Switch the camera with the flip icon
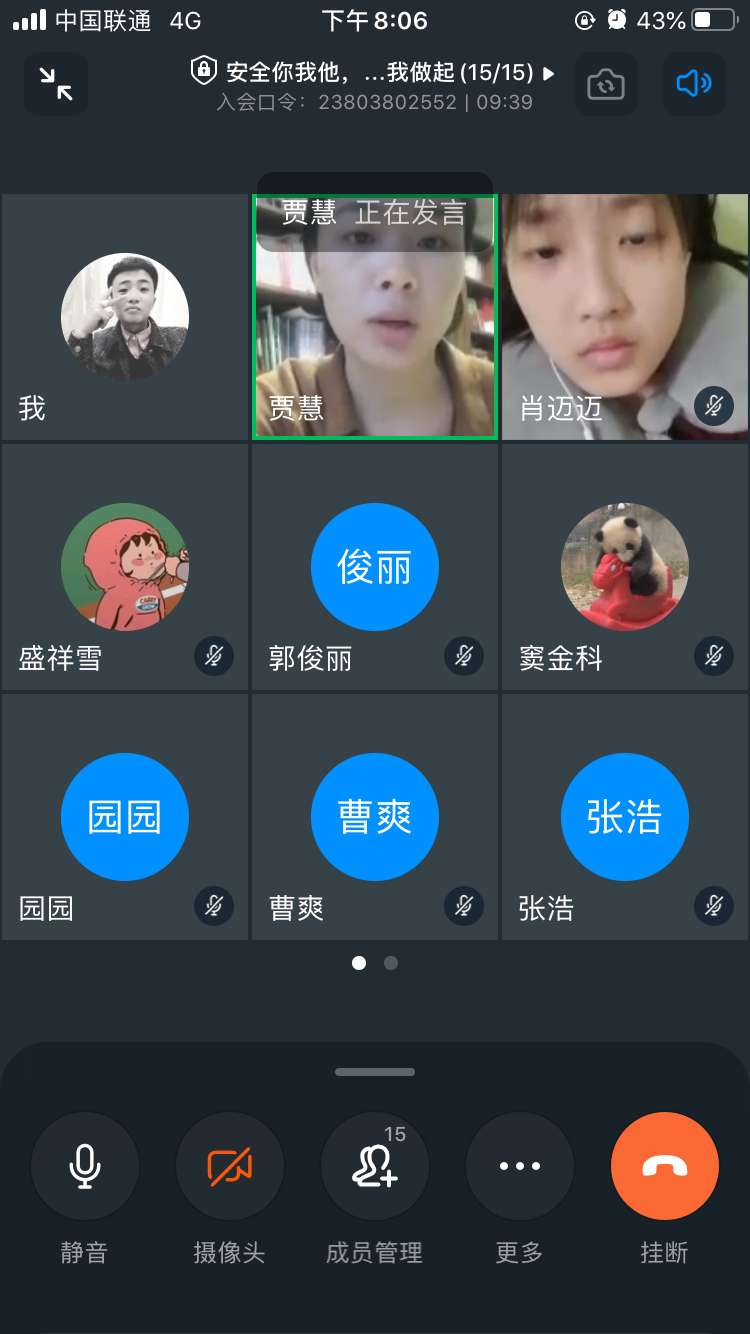Screen dimensions: 750x1334 pos(605,84)
